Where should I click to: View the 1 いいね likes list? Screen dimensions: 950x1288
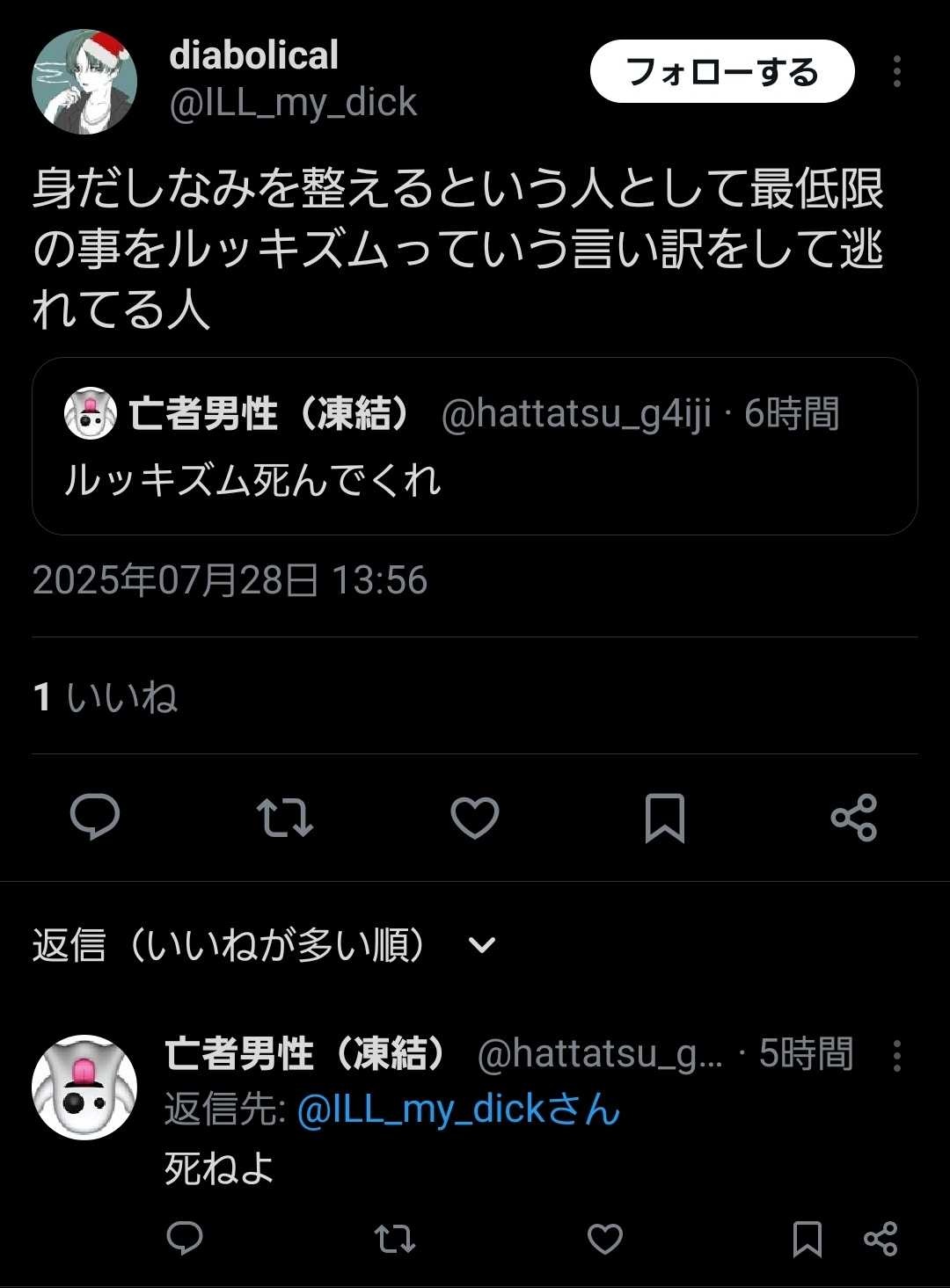tap(106, 697)
